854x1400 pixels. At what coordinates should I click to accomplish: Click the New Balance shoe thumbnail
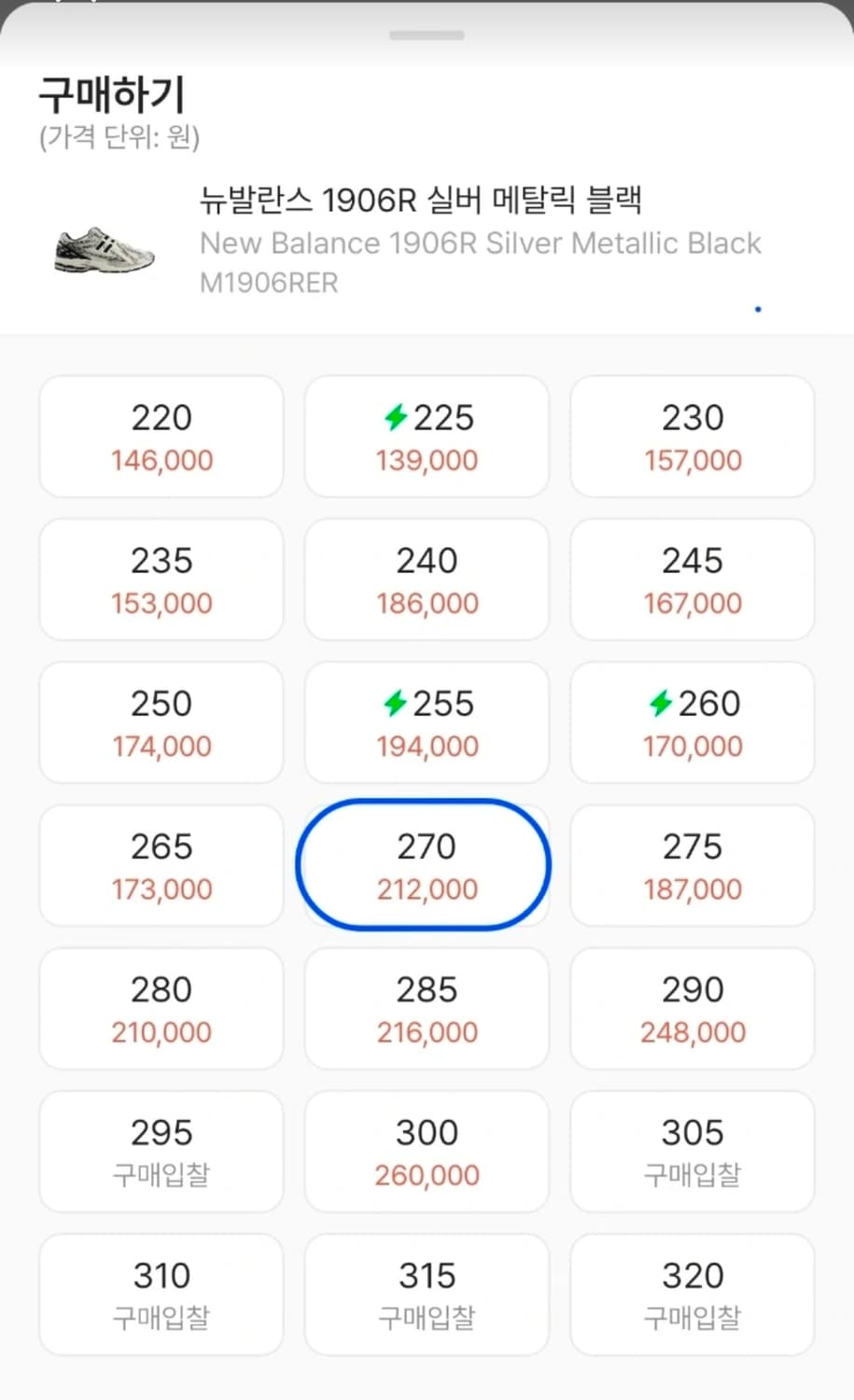(x=104, y=250)
